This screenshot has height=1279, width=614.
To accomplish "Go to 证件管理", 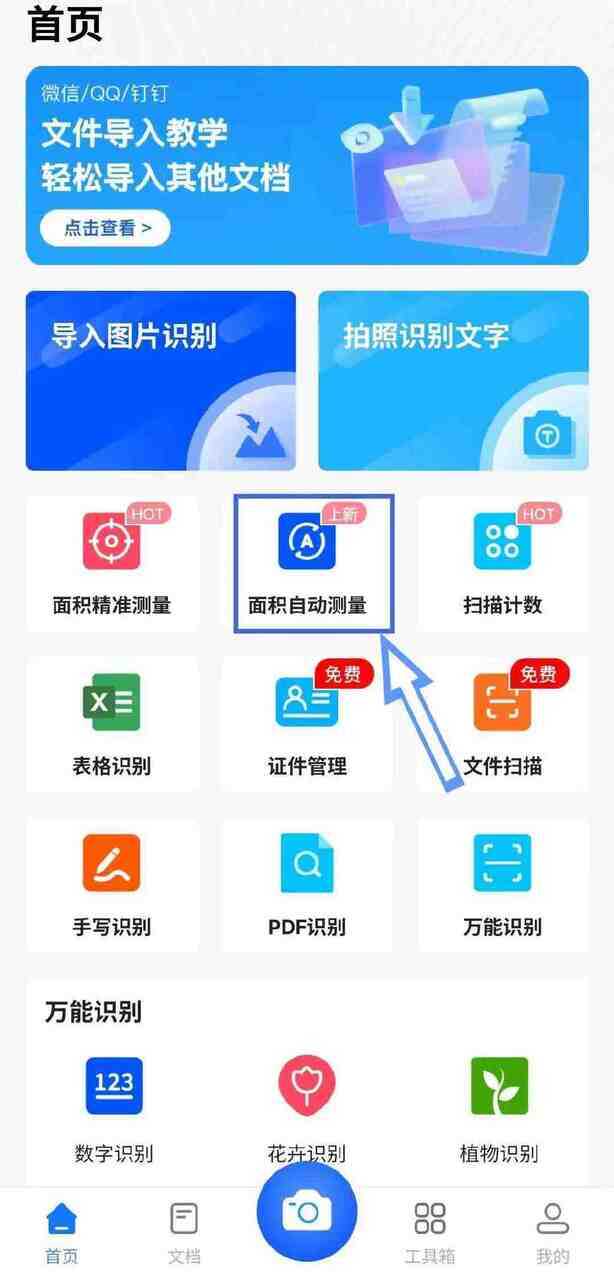I will 307,724.
